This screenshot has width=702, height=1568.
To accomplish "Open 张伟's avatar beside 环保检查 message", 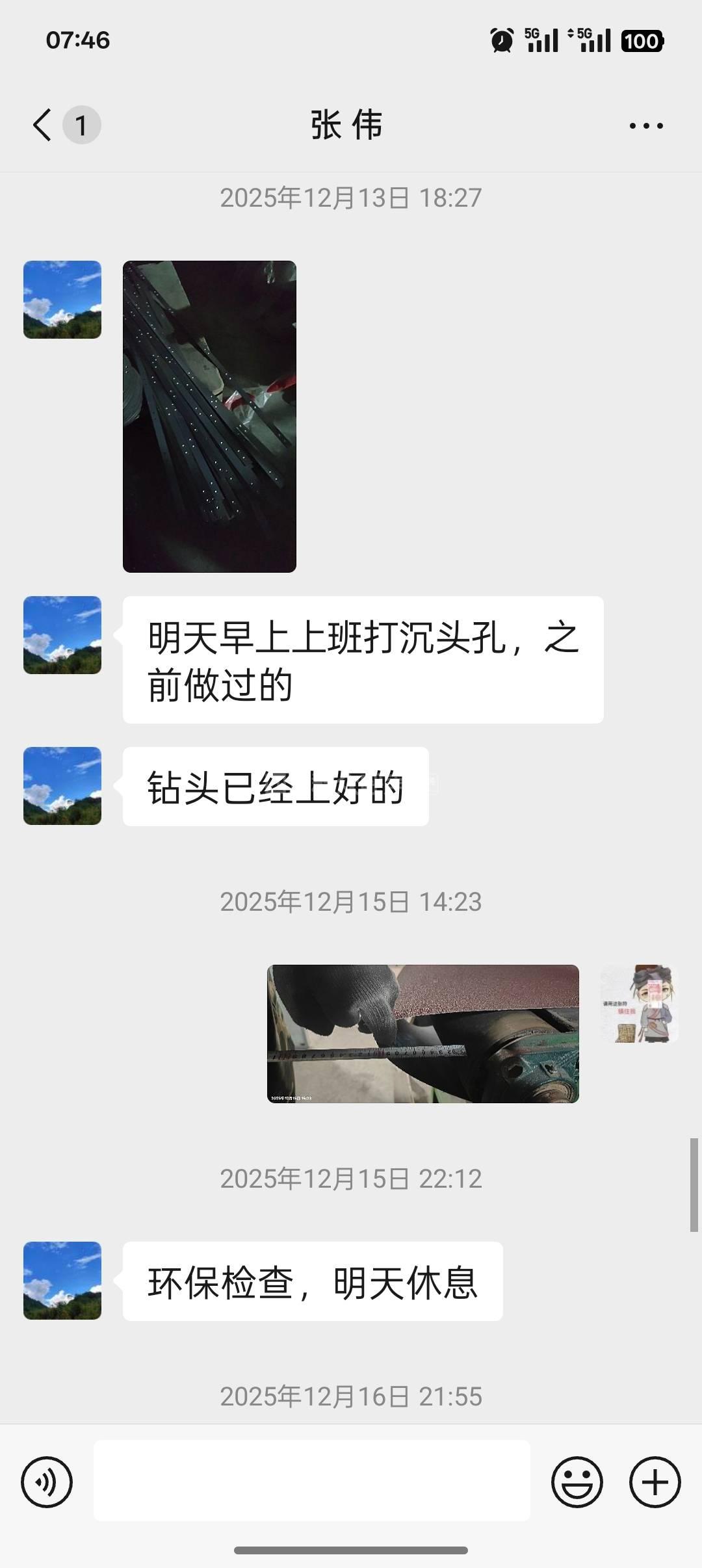I will (x=62, y=1281).
